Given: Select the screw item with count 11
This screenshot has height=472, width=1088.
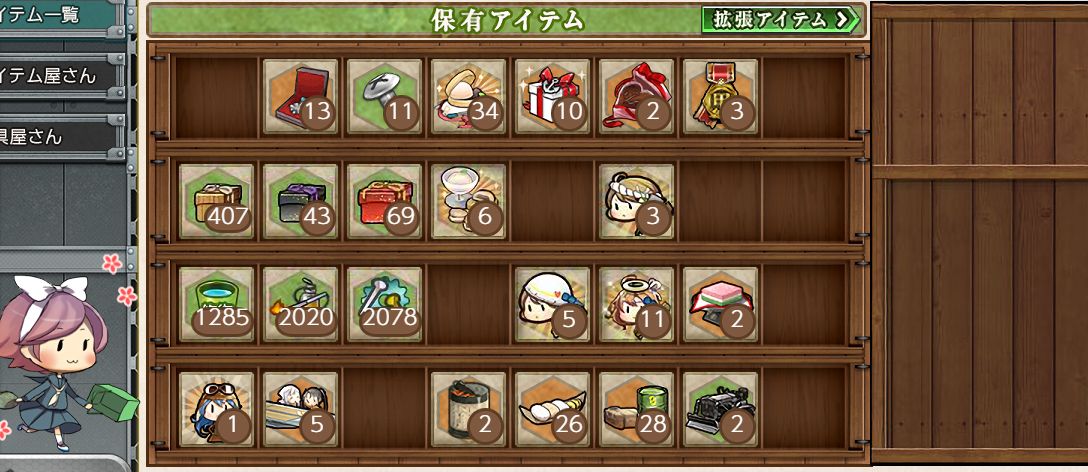Looking at the screenshot, I should [384, 96].
